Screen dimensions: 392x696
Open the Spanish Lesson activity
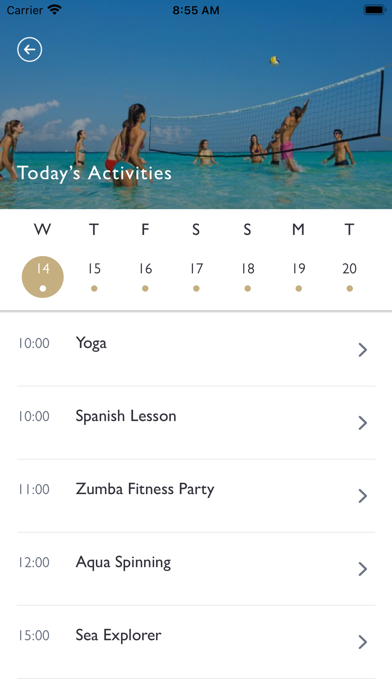tap(196, 423)
